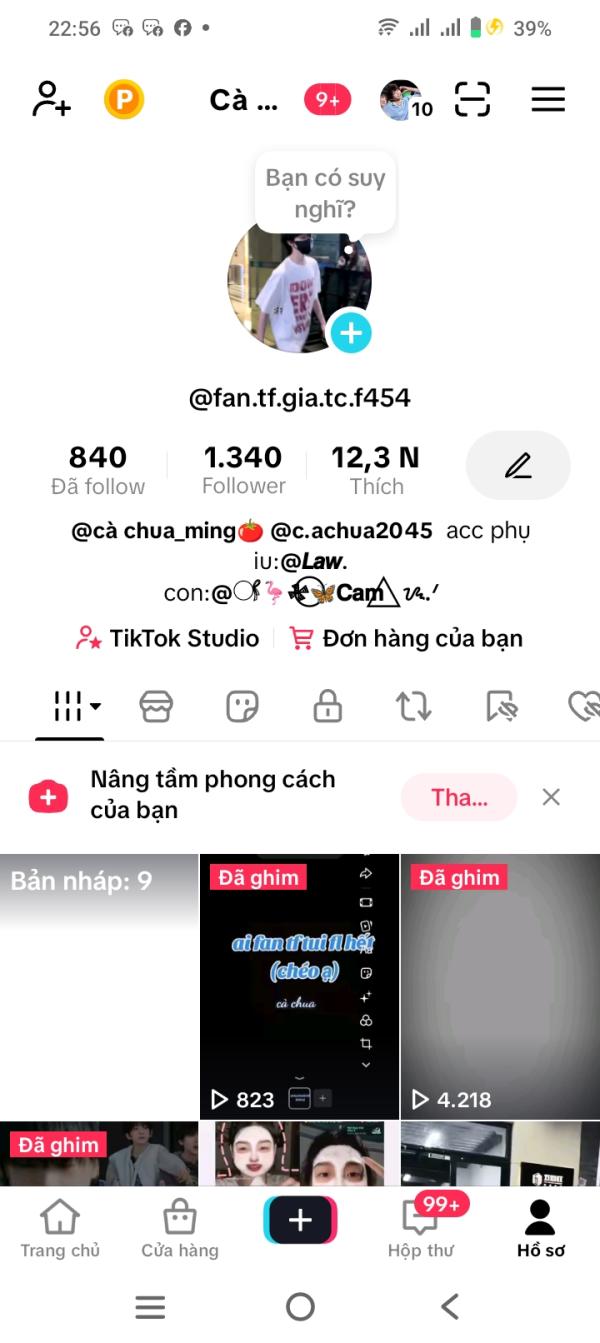
Task: View the Follower list
Action: tap(243, 470)
